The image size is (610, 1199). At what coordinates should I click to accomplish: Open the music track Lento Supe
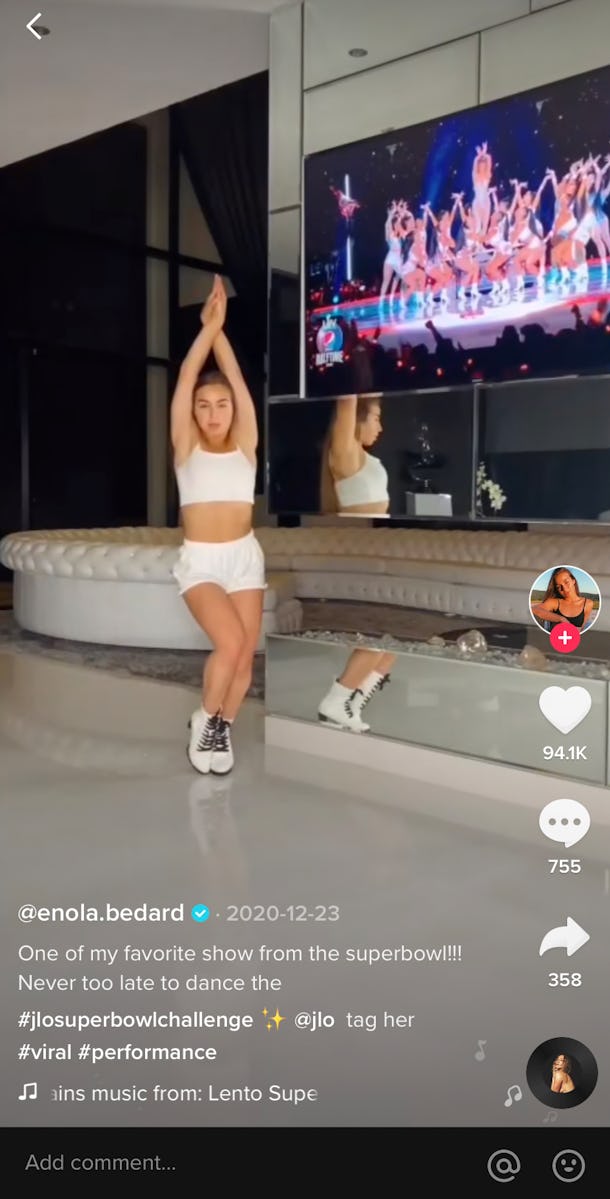(x=168, y=1093)
